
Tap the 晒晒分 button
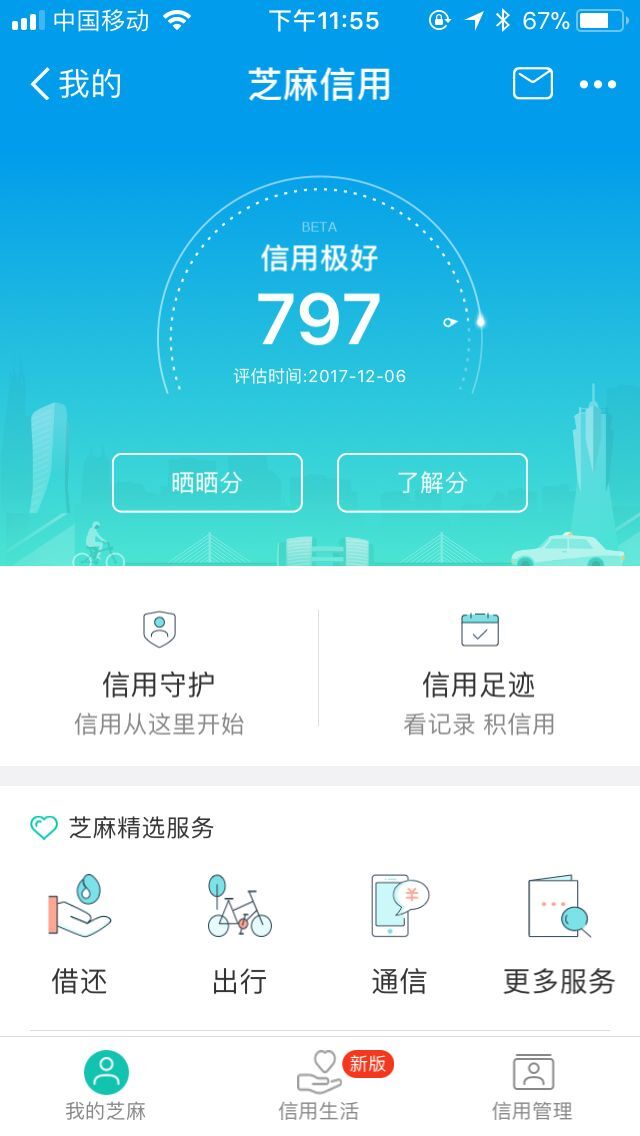click(x=207, y=483)
